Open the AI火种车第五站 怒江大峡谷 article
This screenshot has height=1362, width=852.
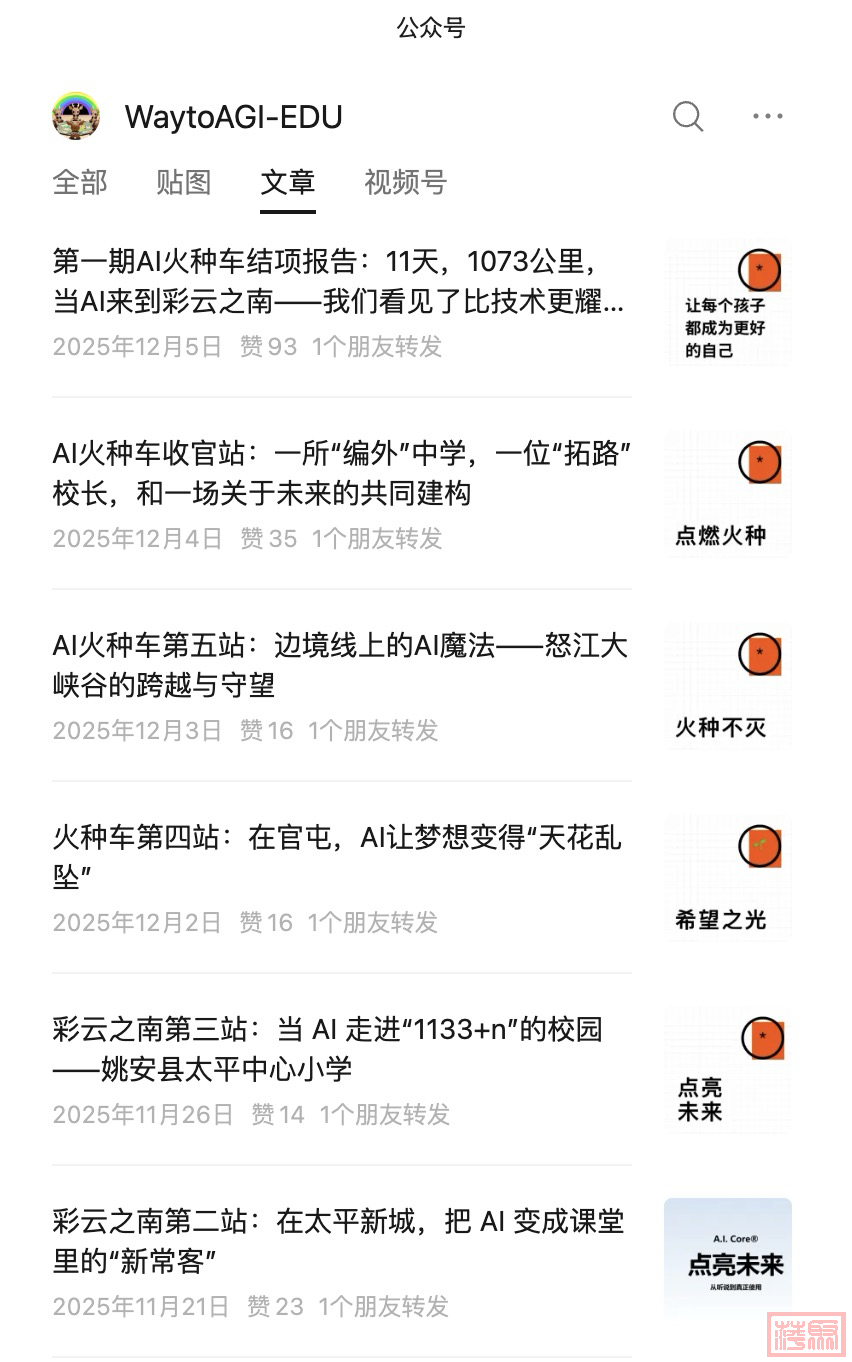coord(340,666)
